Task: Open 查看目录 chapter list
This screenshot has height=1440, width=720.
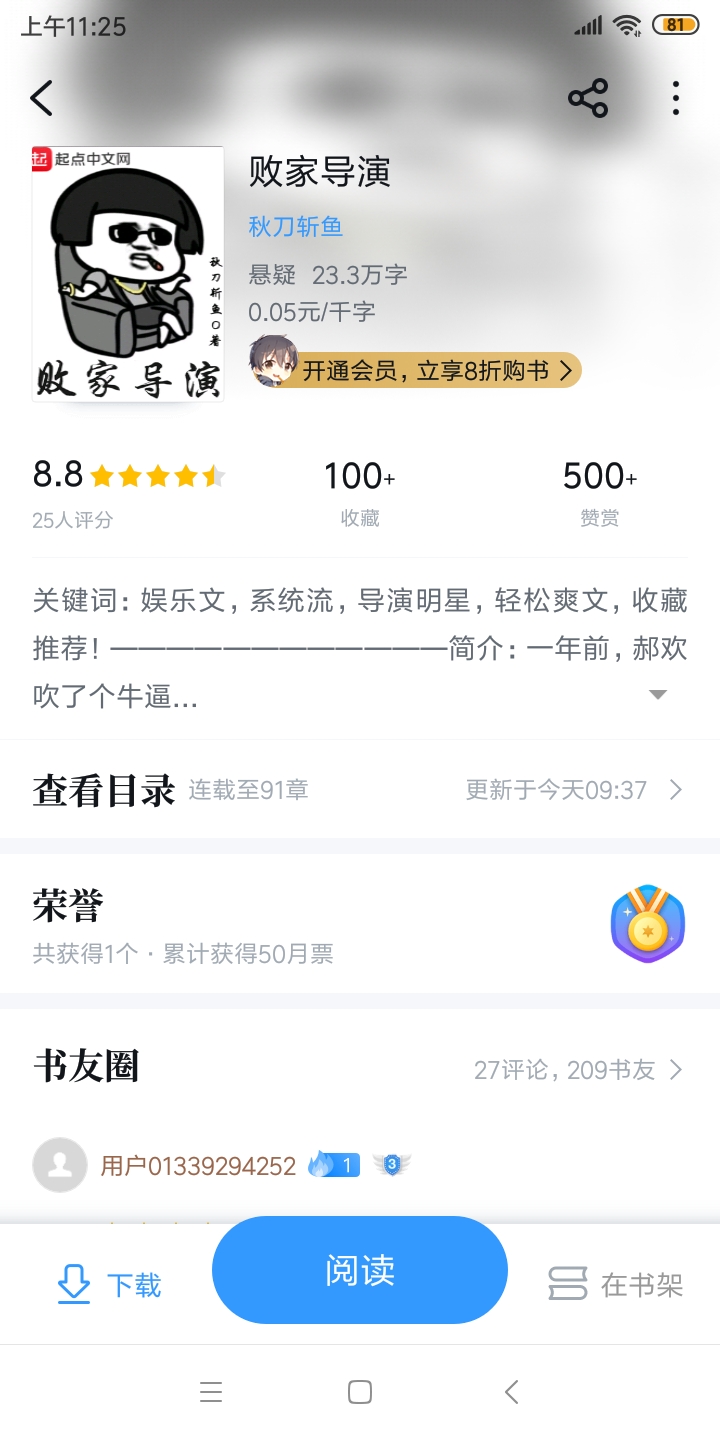Action: [x=360, y=790]
